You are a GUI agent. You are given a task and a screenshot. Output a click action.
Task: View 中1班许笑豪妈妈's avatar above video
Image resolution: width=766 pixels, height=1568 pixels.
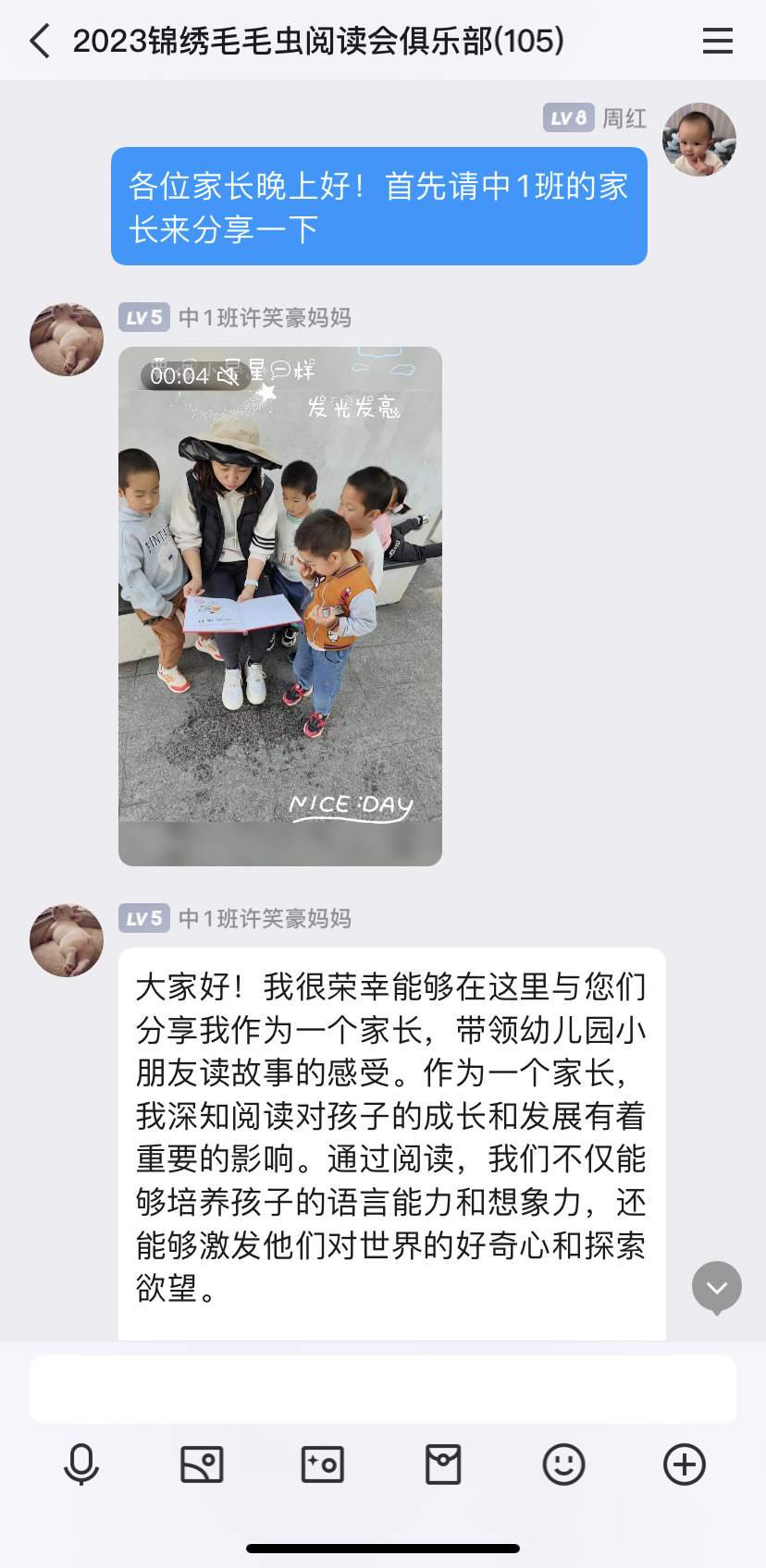point(67,339)
